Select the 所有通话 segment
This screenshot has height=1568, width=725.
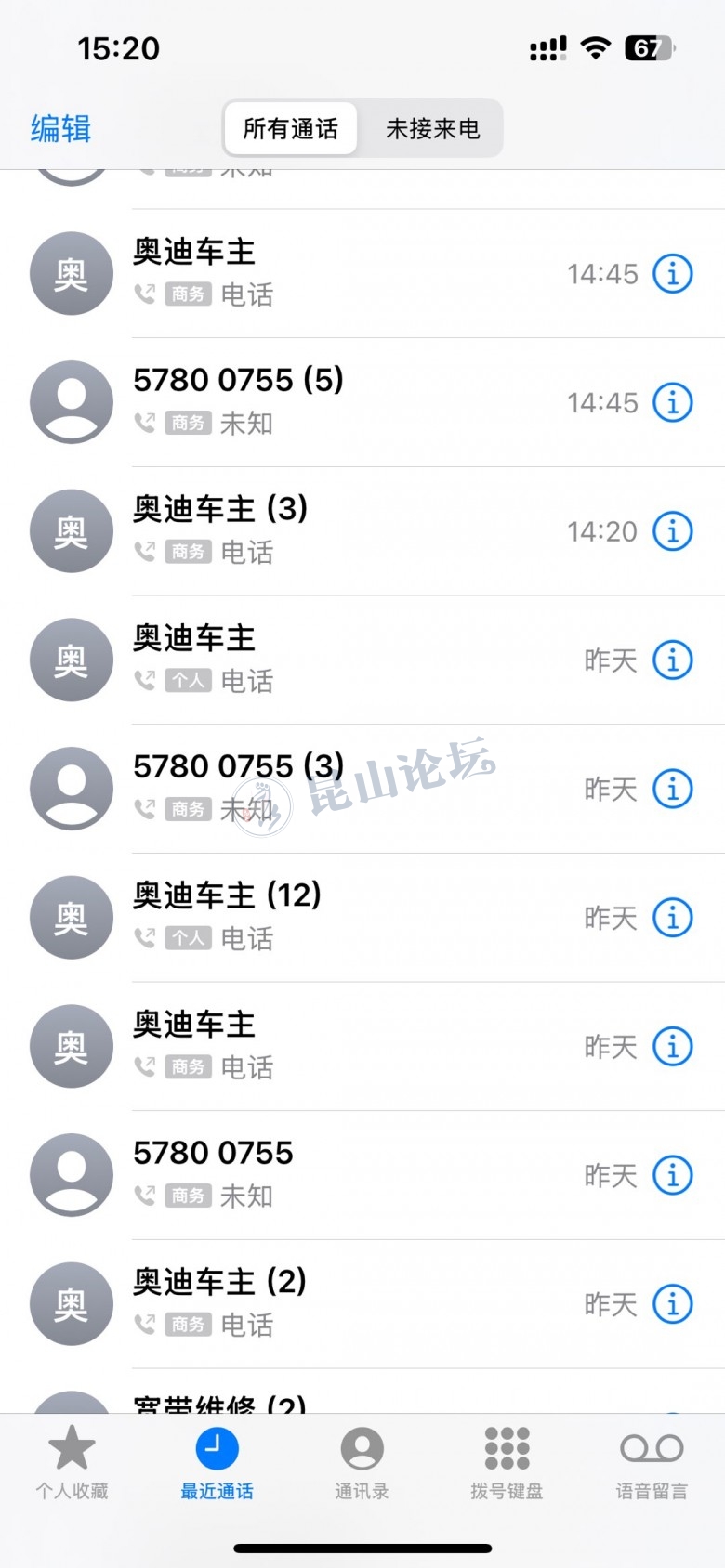point(290,128)
